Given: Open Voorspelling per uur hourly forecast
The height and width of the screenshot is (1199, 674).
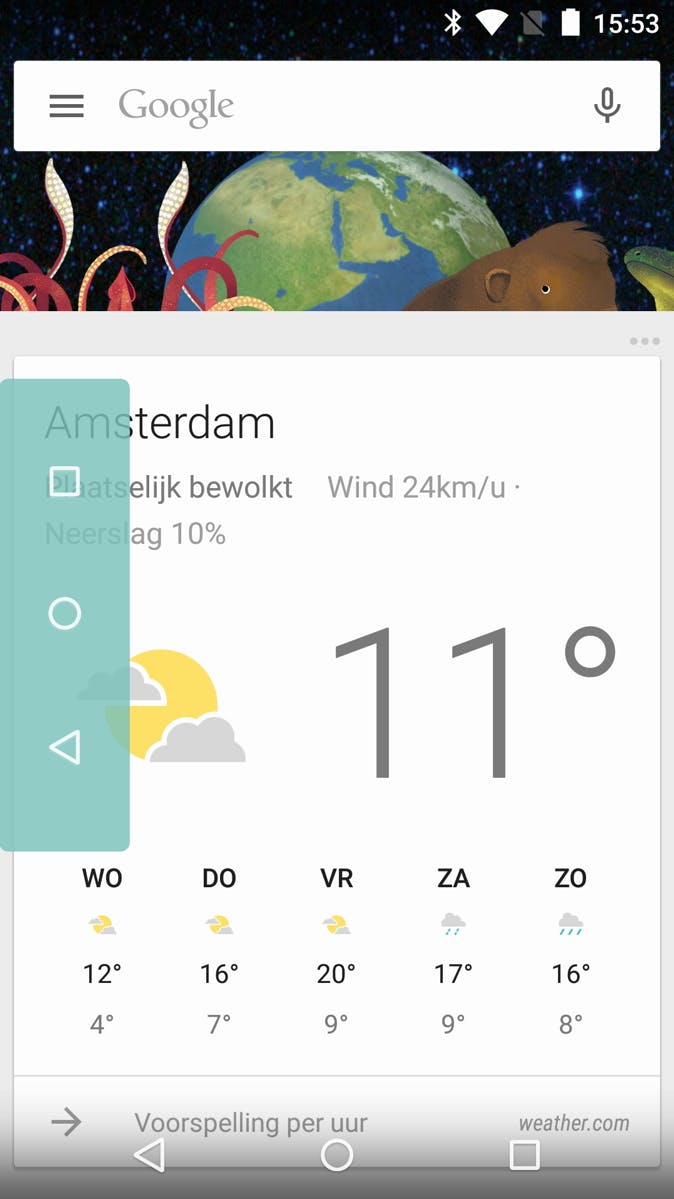Looking at the screenshot, I should click(251, 1122).
